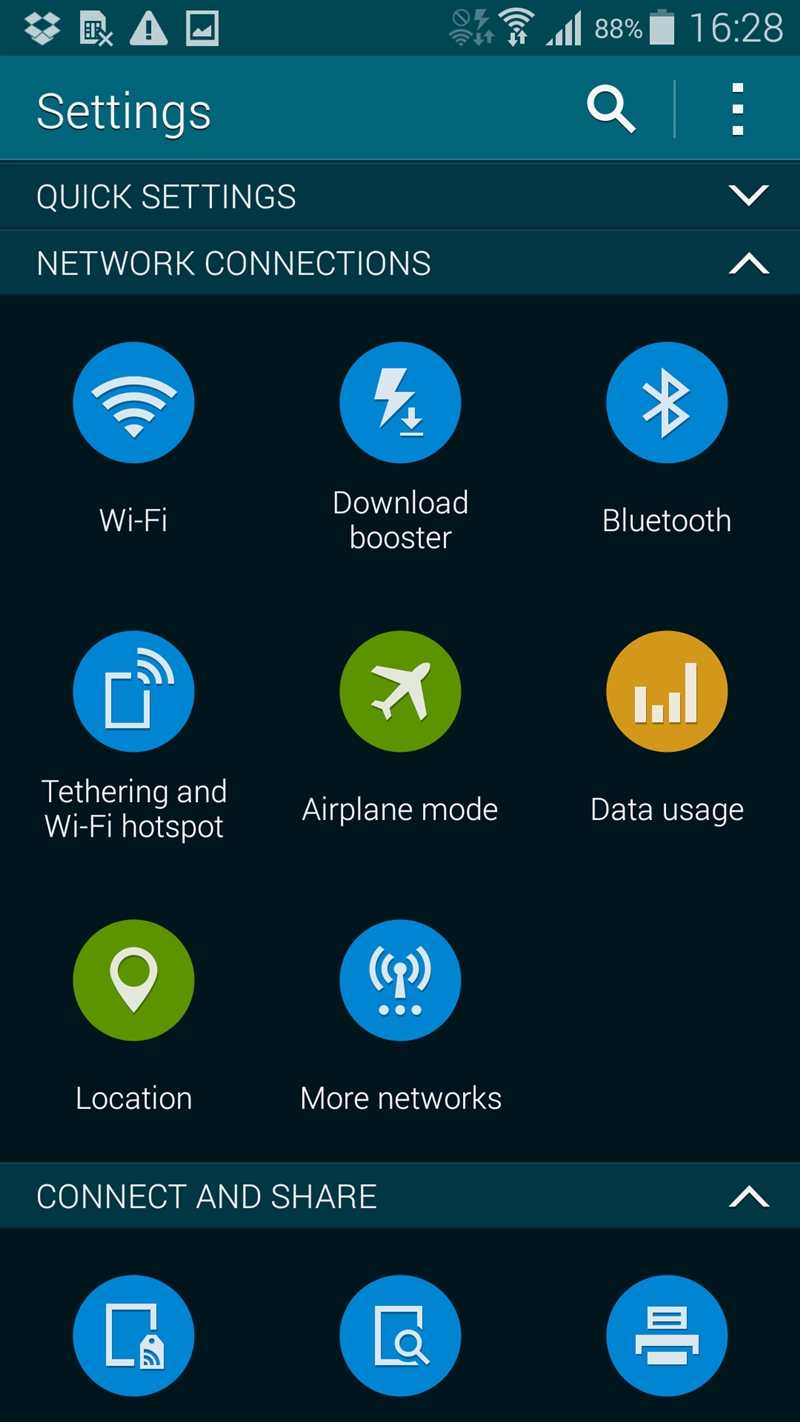
Task: Open the device search icon with magnifier
Action: click(400, 1335)
